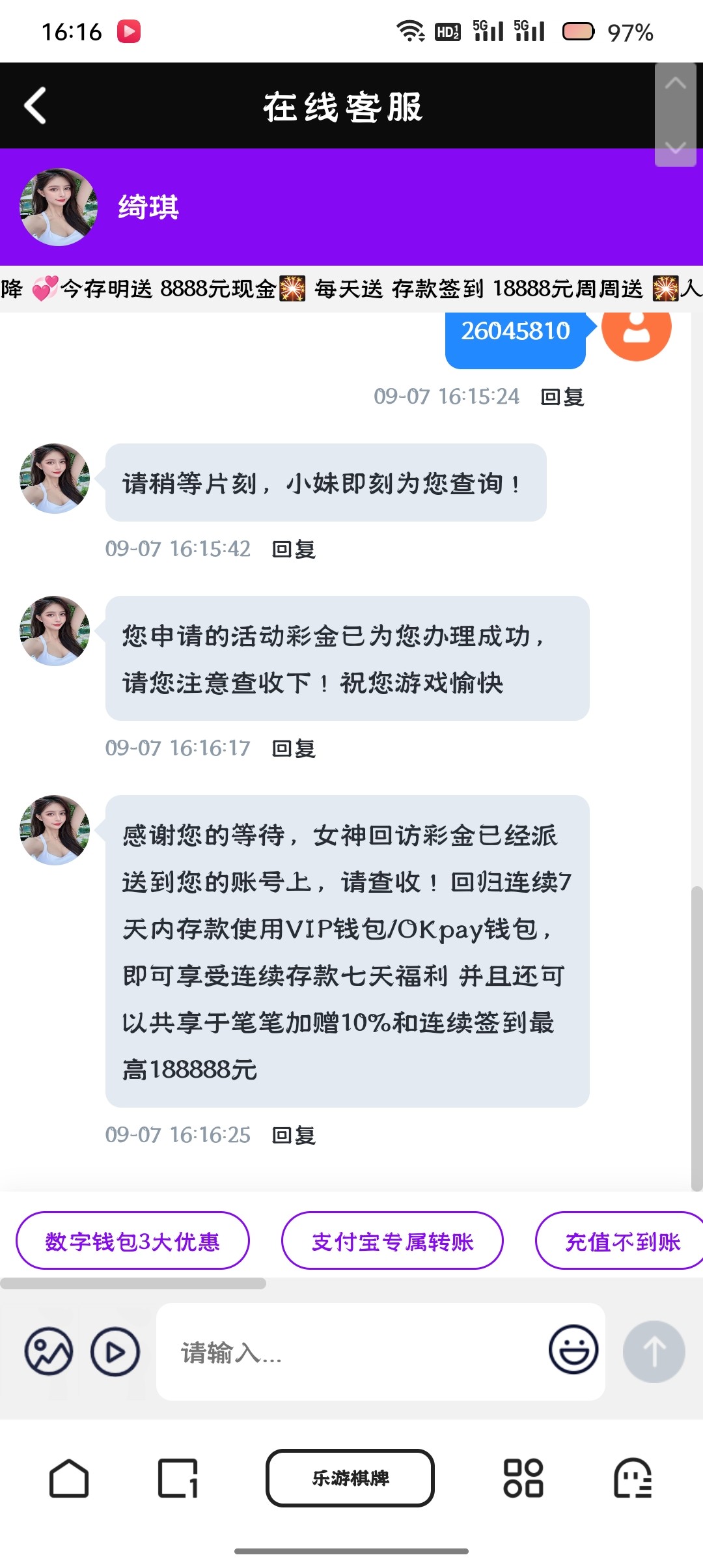Tap the 乐游棋牌 page title button
The height and width of the screenshot is (1568, 703).
click(350, 1478)
